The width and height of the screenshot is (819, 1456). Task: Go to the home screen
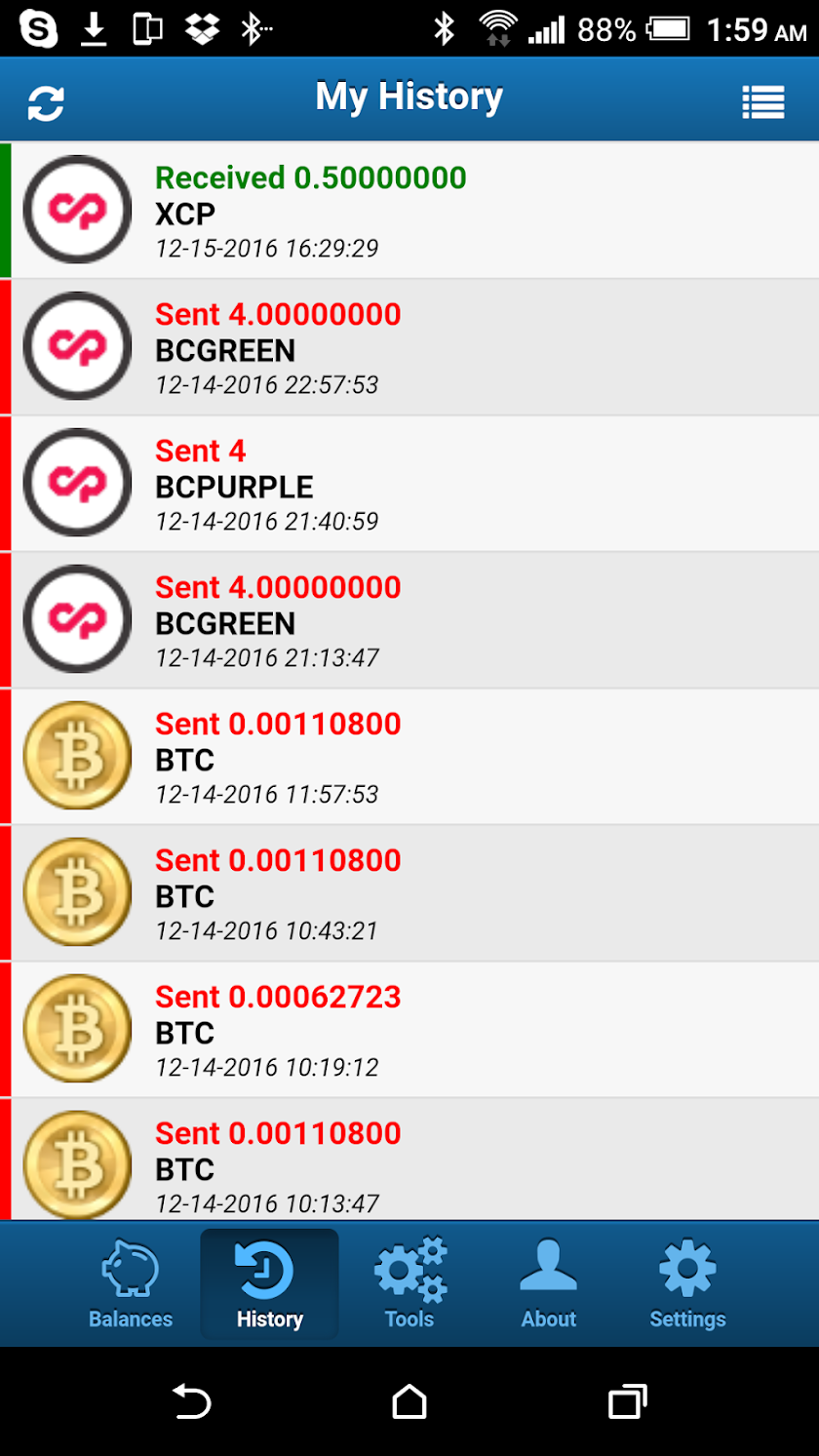tap(409, 1402)
